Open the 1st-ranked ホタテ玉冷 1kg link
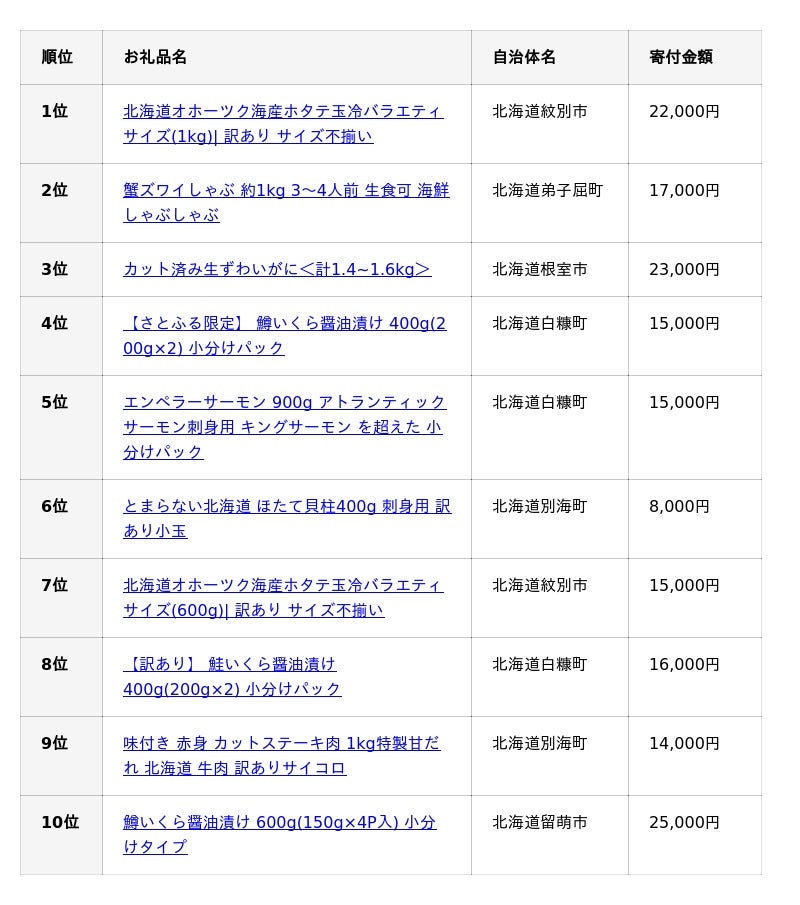Image resolution: width=800 pixels, height=905 pixels. tap(282, 112)
